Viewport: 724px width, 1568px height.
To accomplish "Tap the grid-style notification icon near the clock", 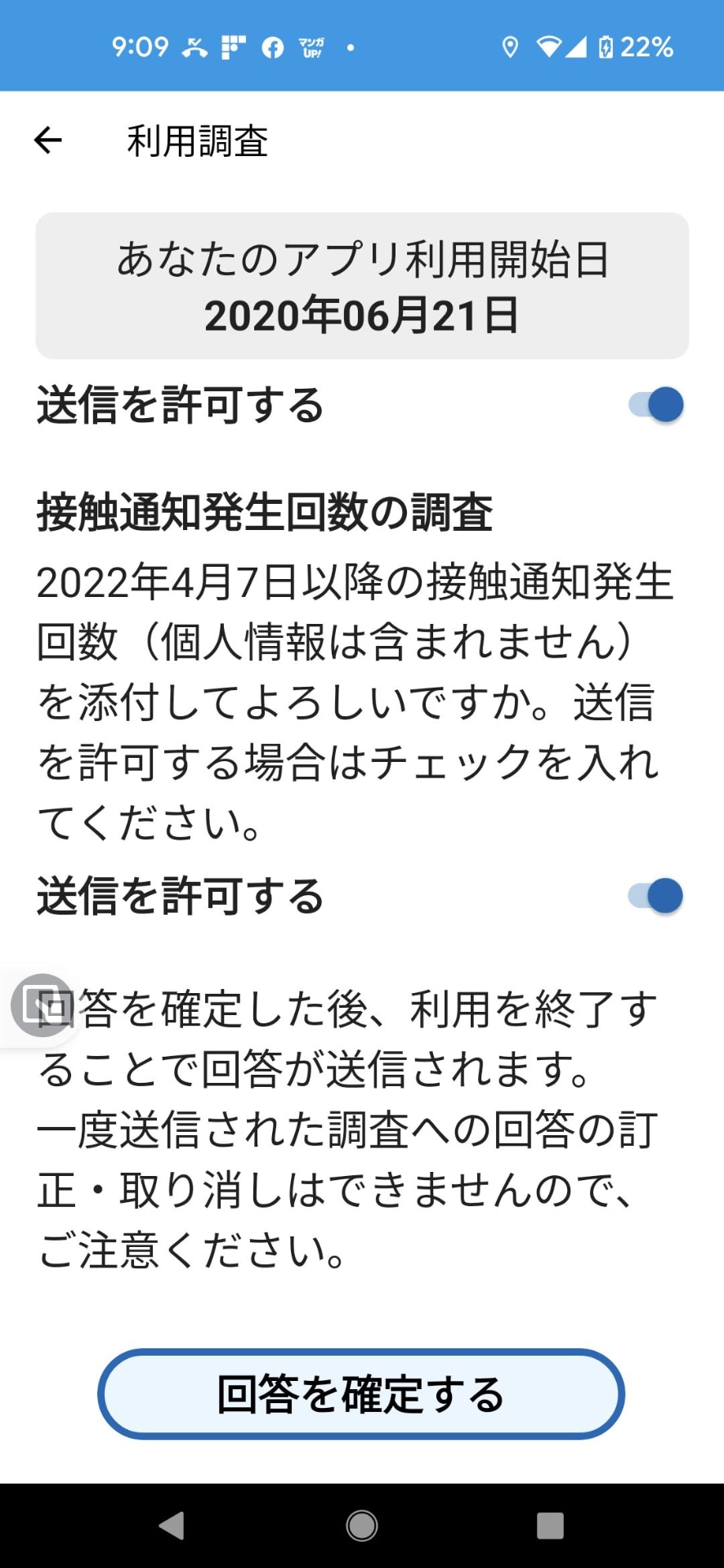I will [x=235, y=47].
